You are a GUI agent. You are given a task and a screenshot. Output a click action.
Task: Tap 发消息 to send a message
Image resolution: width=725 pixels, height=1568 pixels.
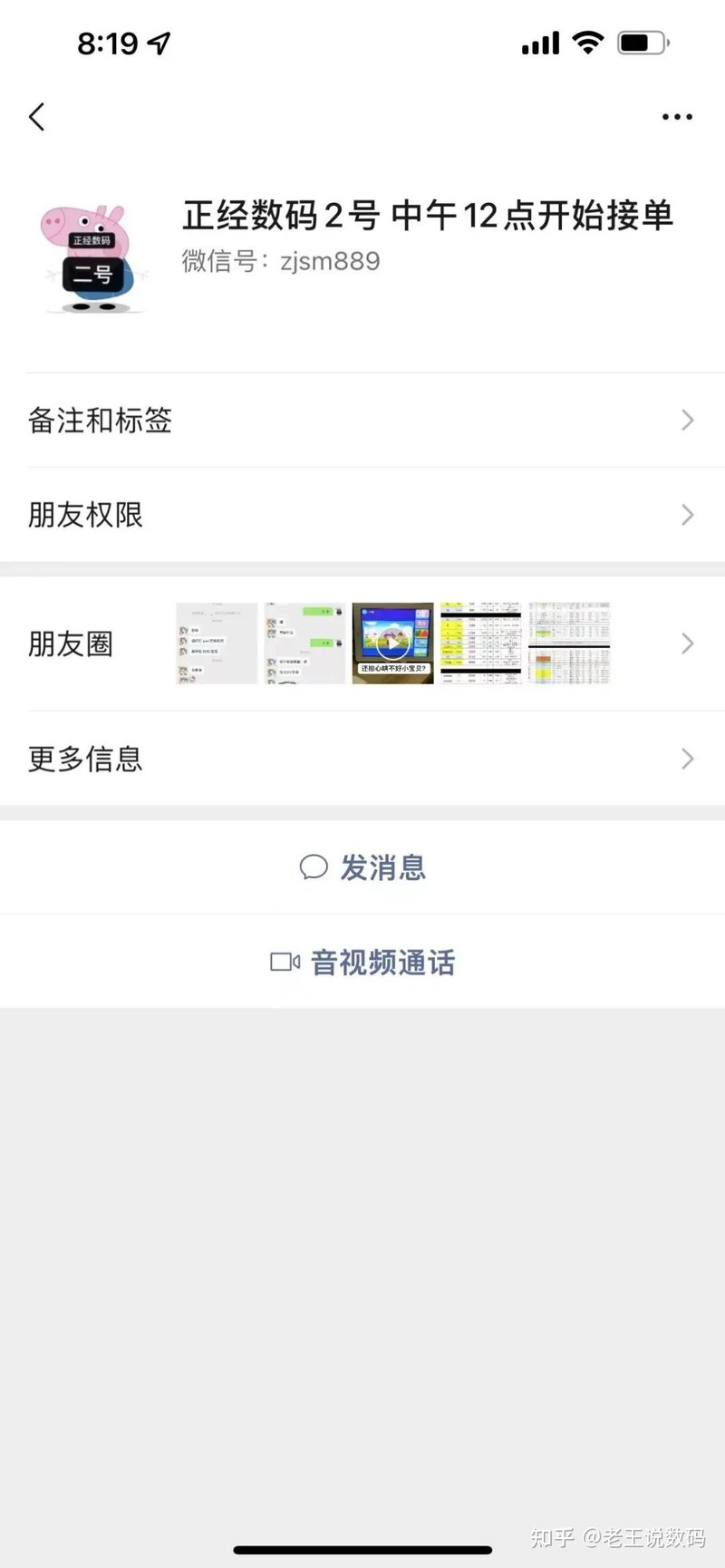click(x=362, y=868)
